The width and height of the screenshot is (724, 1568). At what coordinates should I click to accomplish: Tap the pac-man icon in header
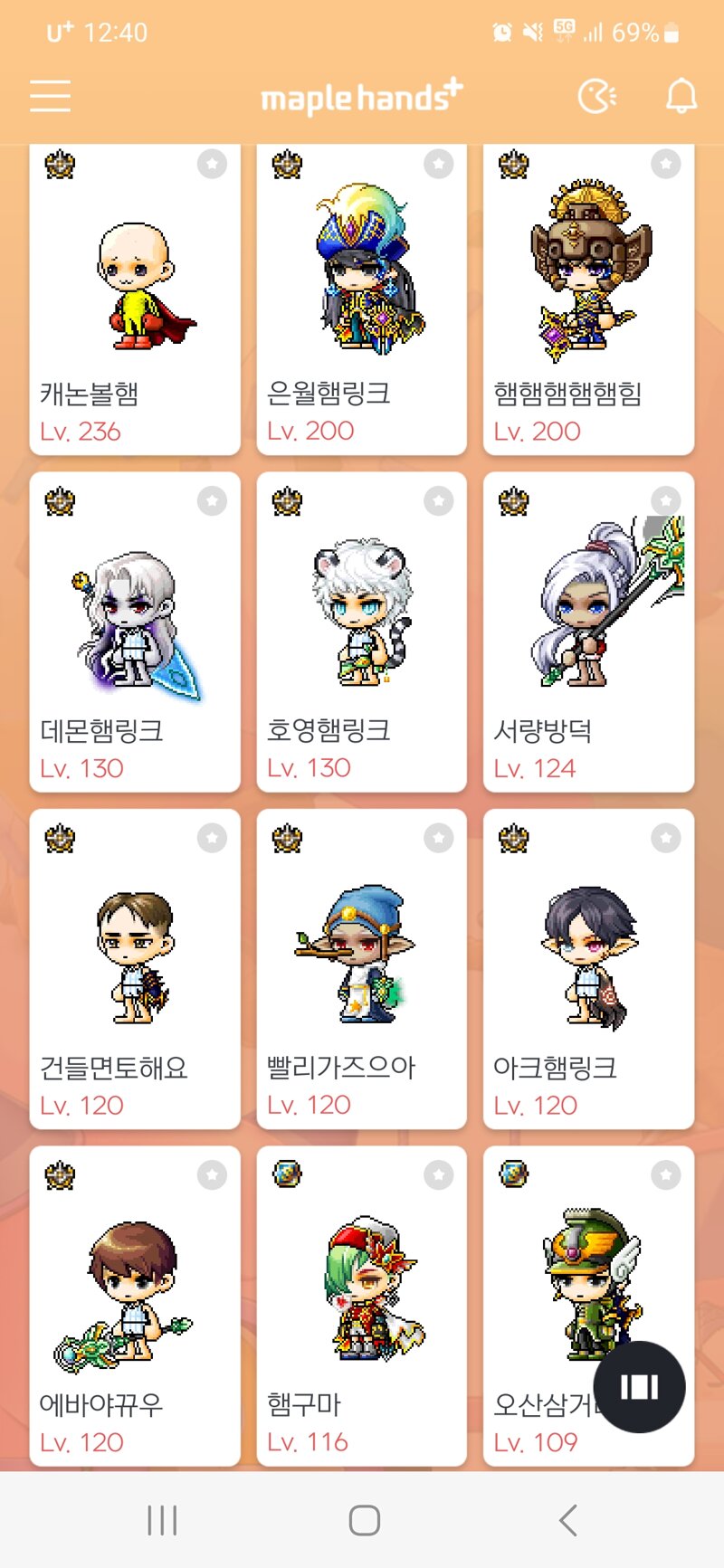pos(596,96)
